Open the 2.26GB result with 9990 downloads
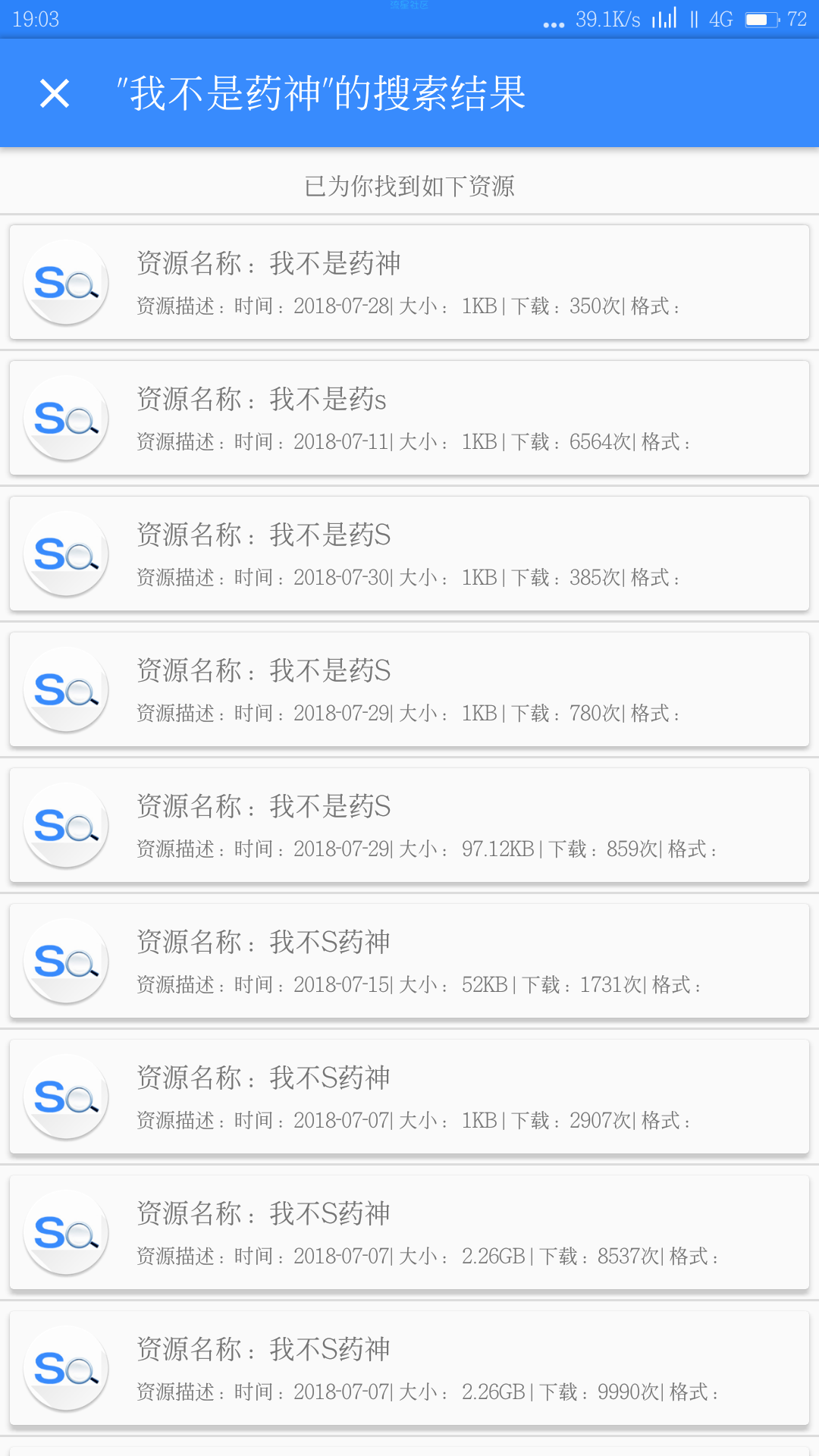The width and height of the screenshot is (819, 1456). pos(409,1368)
